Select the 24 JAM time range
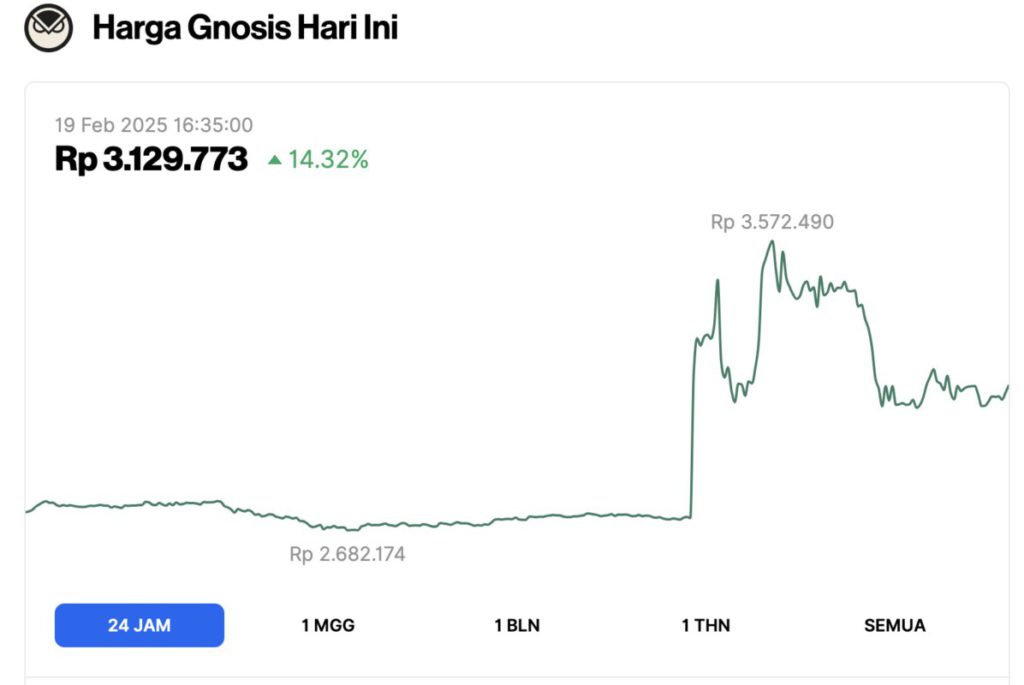This screenshot has width=1024, height=685. click(139, 625)
